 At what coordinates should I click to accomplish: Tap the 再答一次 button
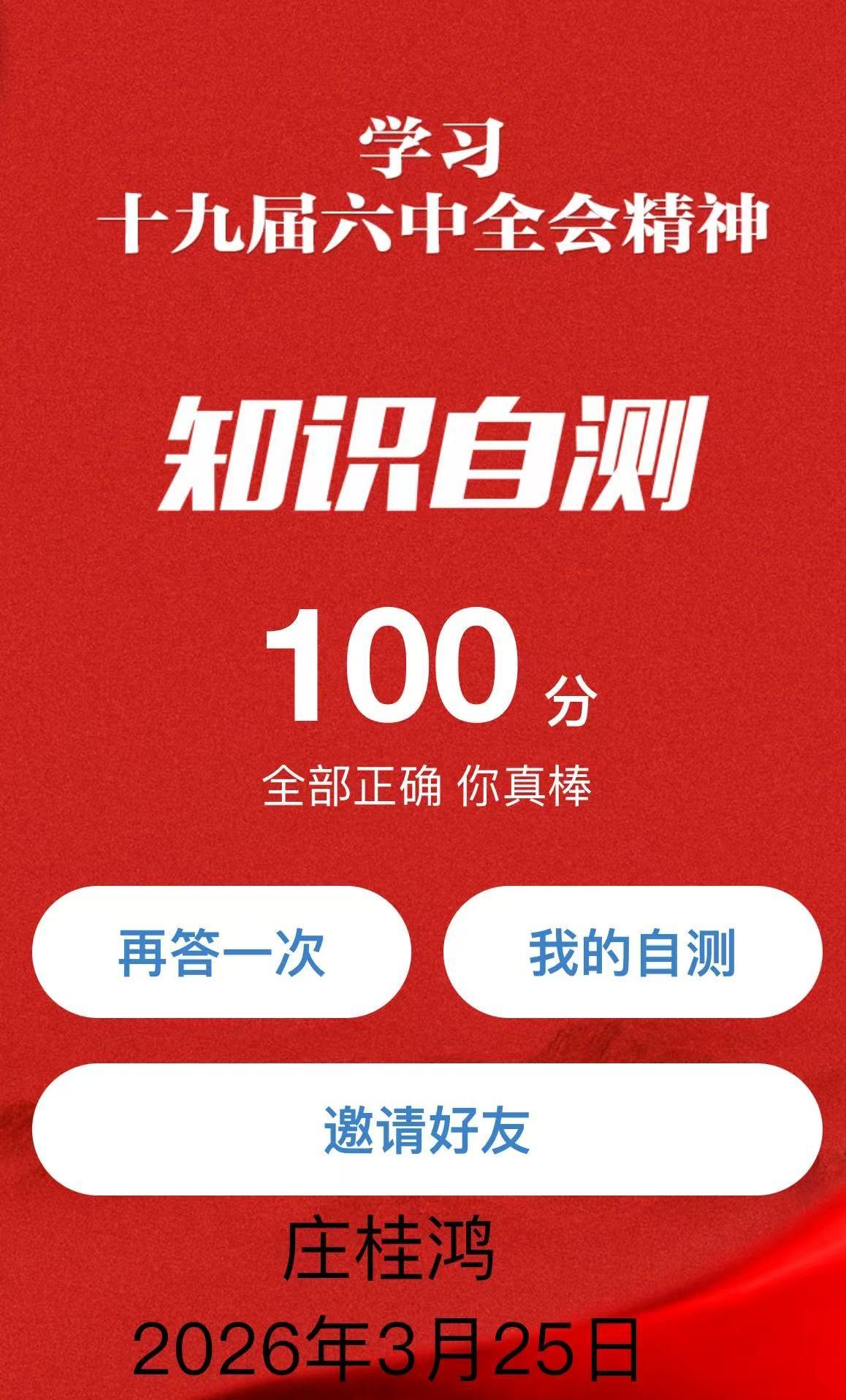tap(221, 952)
